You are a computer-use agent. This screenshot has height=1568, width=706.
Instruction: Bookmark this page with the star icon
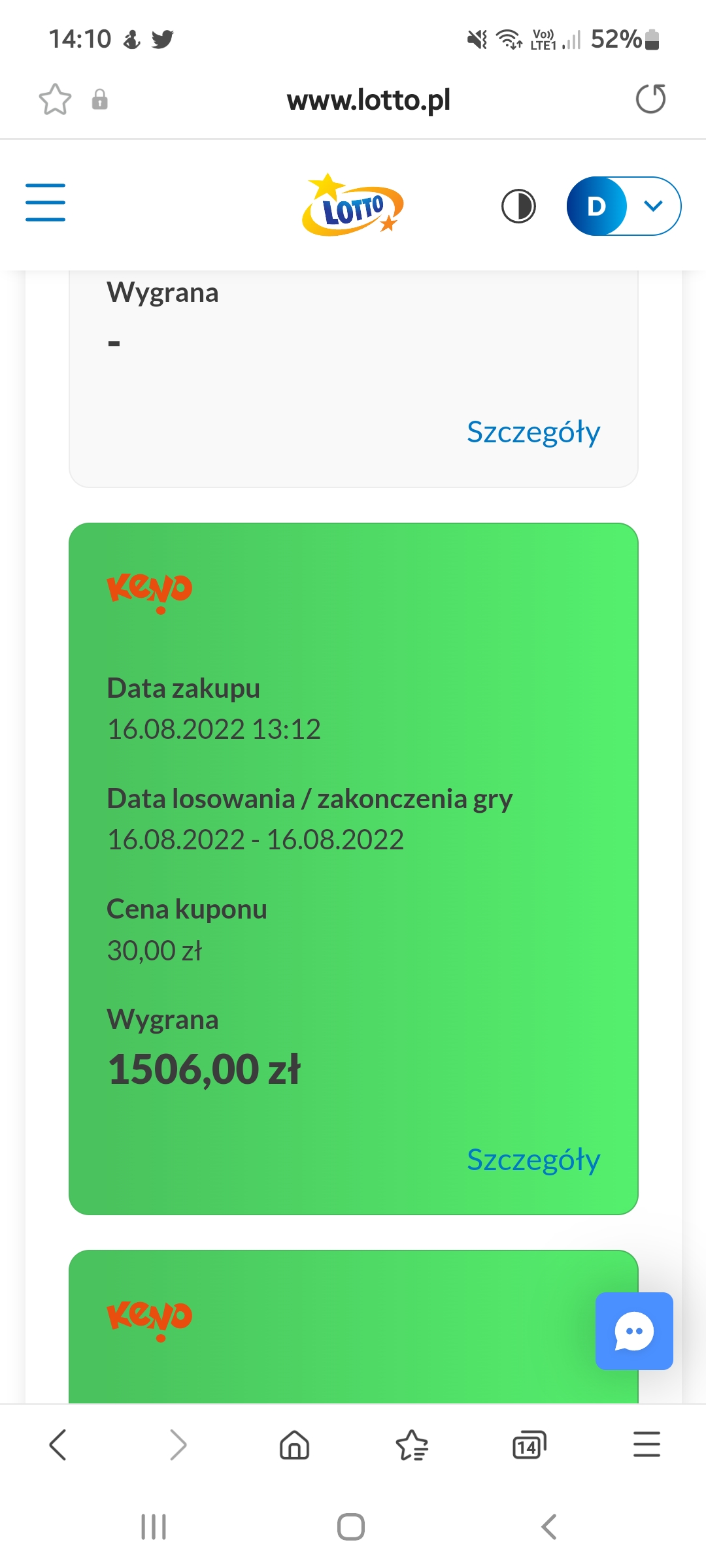pyautogui.click(x=55, y=99)
